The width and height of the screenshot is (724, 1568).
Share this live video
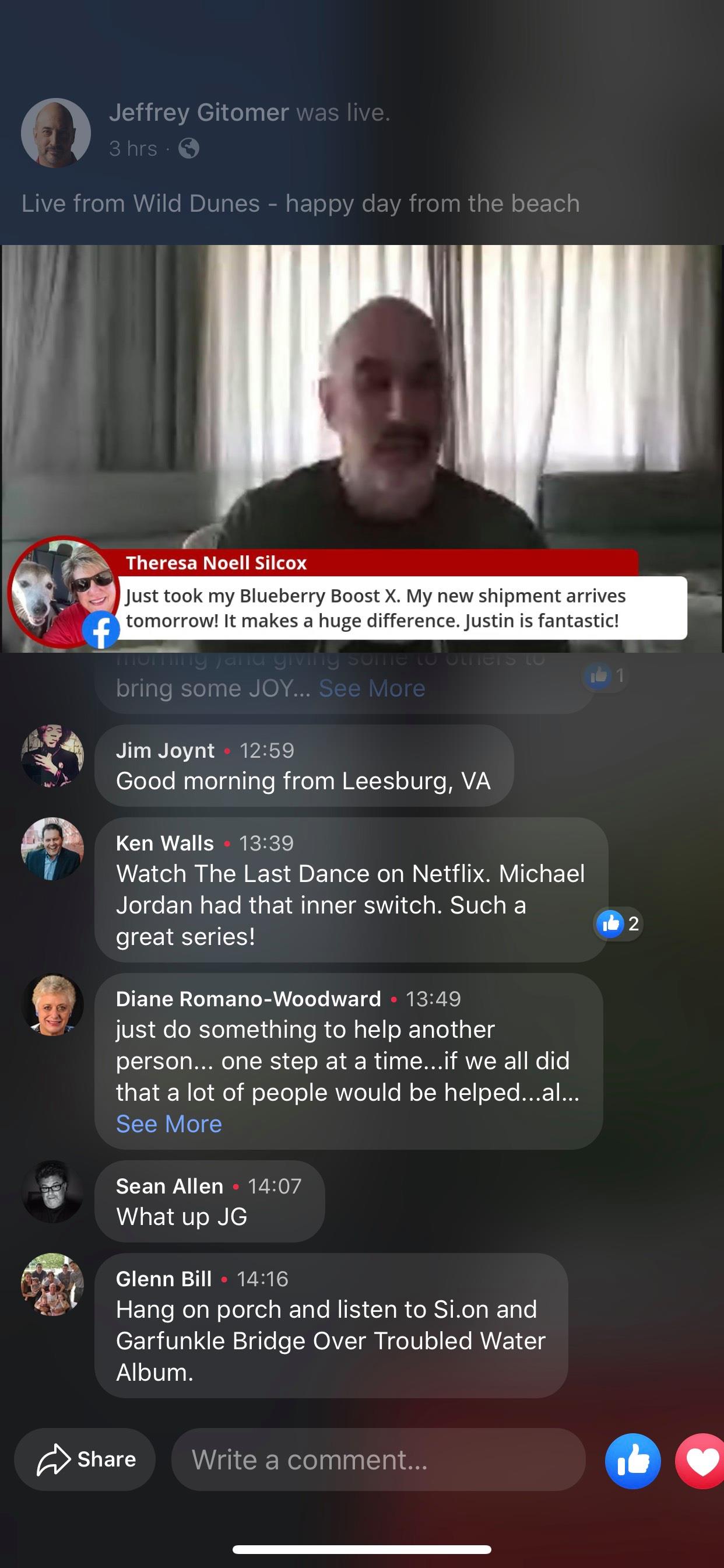(x=85, y=1459)
